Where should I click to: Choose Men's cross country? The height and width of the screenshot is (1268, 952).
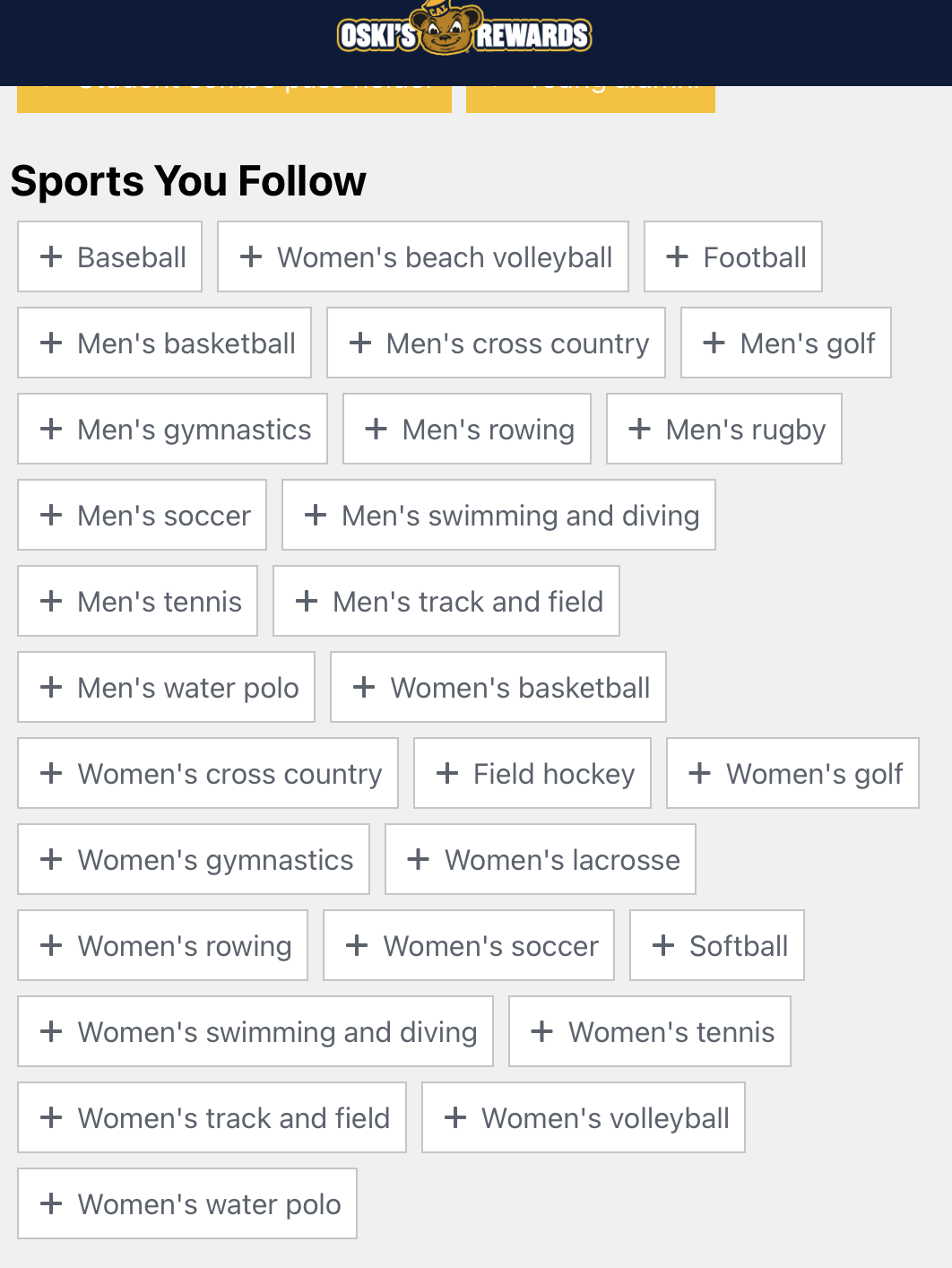(x=497, y=343)
